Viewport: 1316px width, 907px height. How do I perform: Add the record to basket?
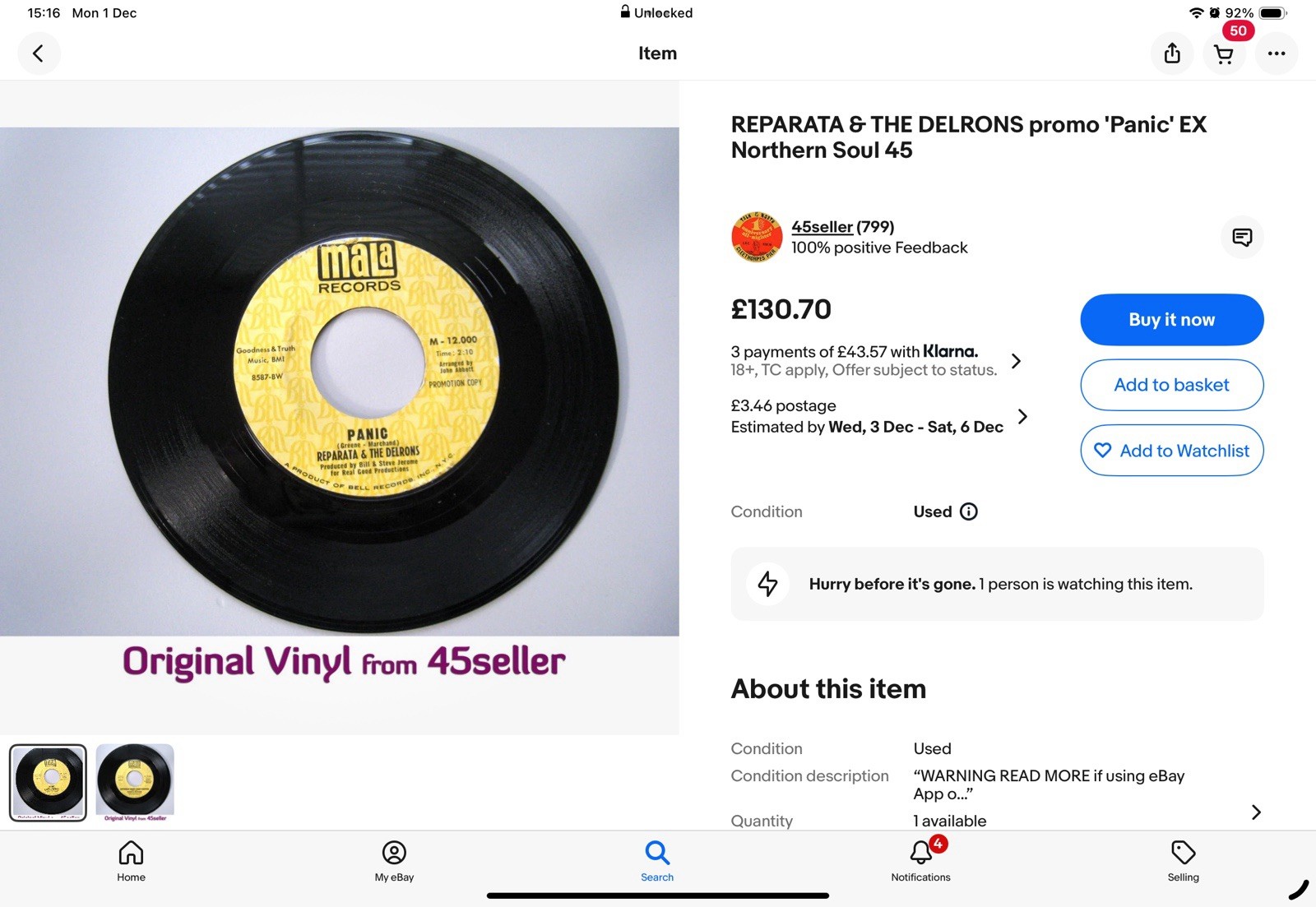click(1171, 385)
